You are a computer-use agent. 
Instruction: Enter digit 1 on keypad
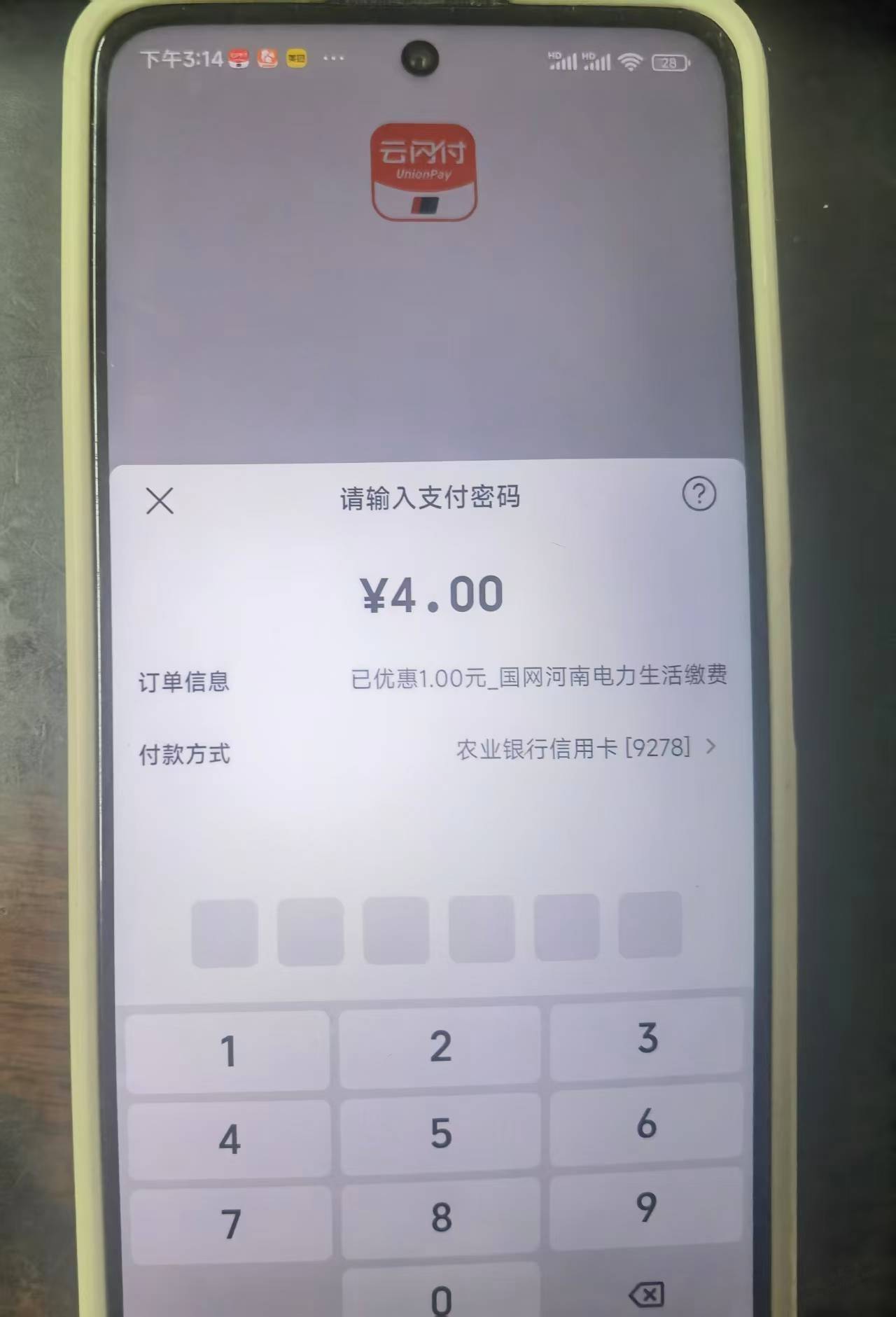pos(228,1050)
